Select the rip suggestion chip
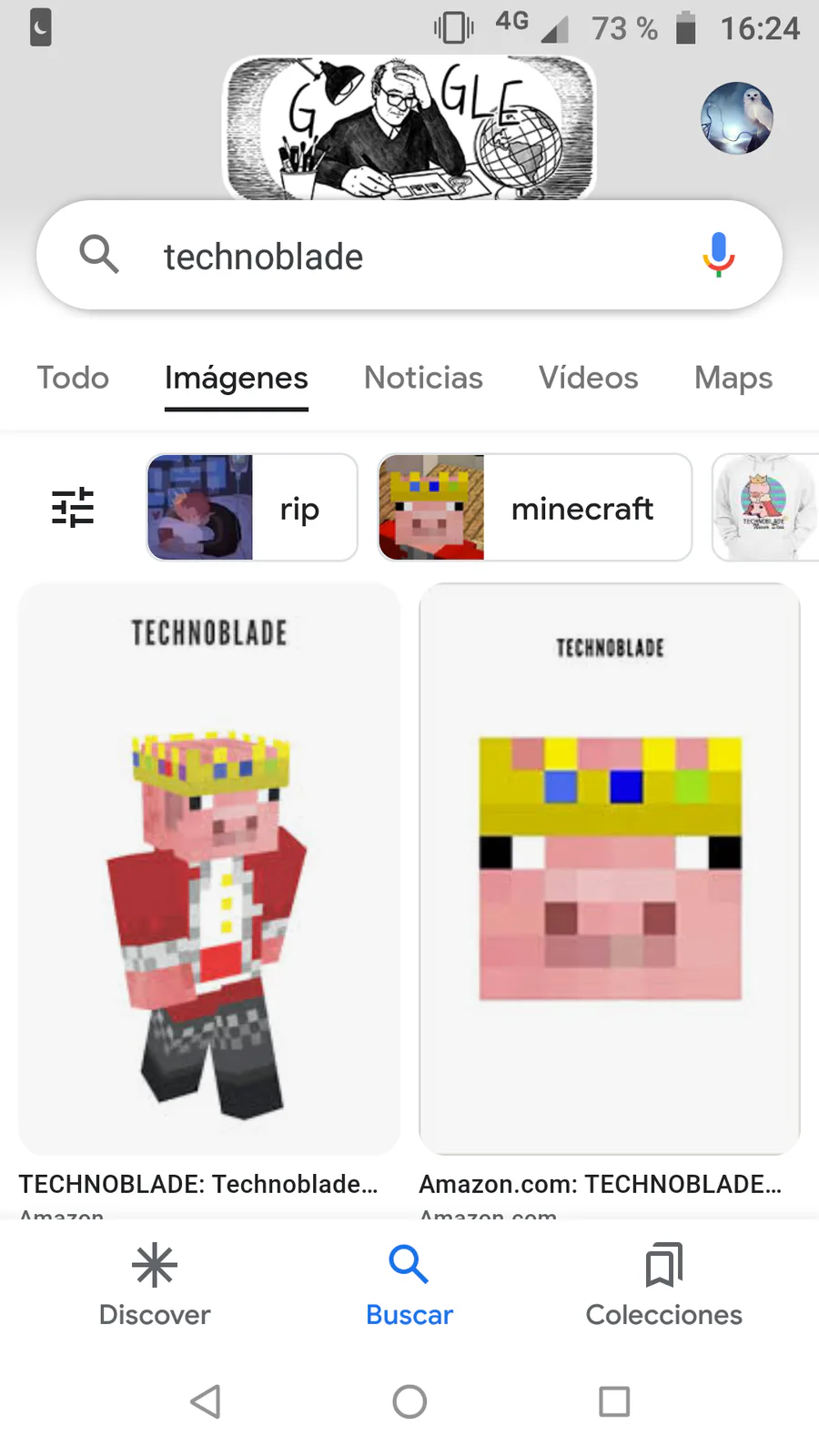This screenshot has width=819, height=1456. pyautogui.click(x=252, y=508)
